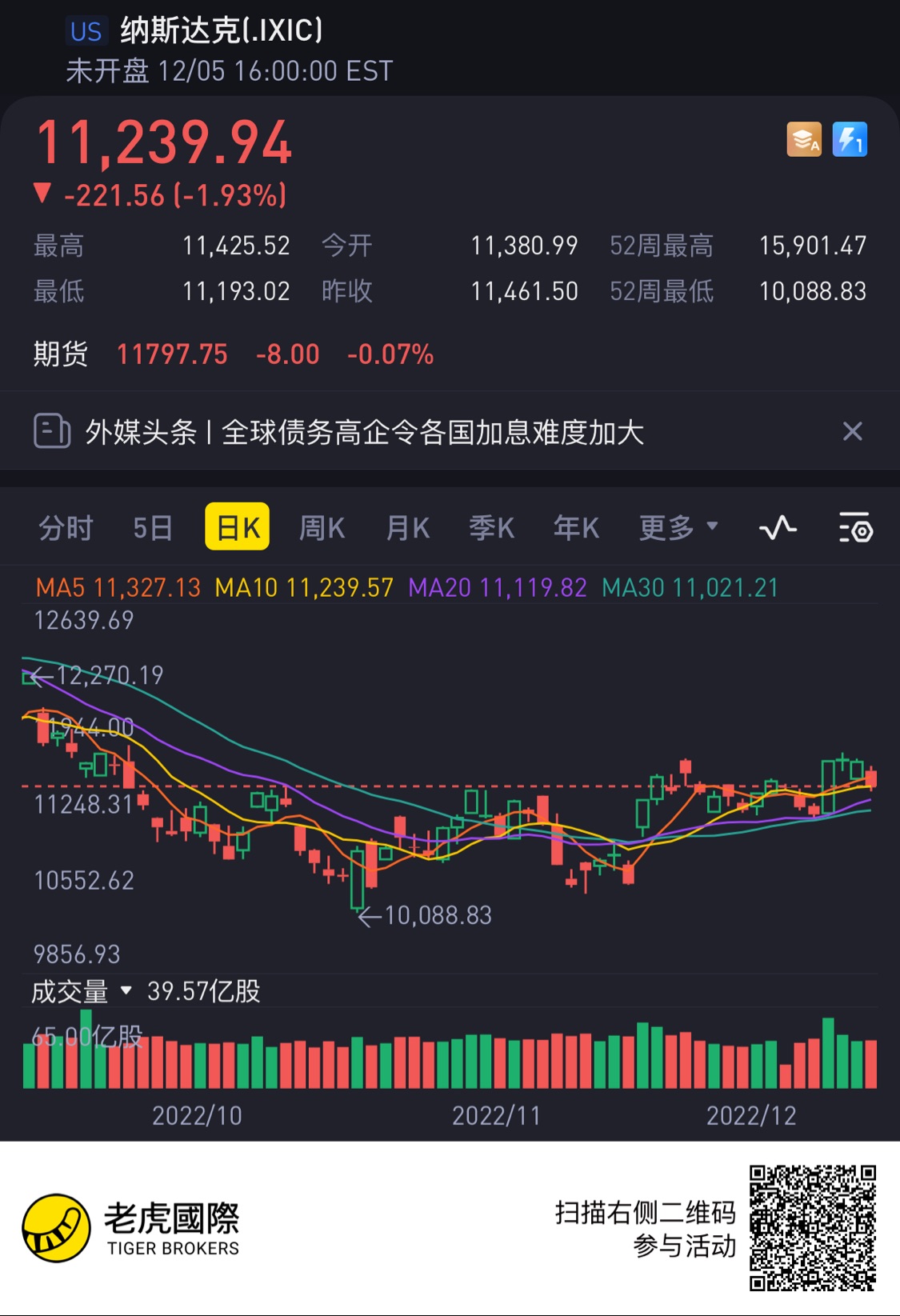
Task: Open chart settings icon
Action: coord(855,528)
